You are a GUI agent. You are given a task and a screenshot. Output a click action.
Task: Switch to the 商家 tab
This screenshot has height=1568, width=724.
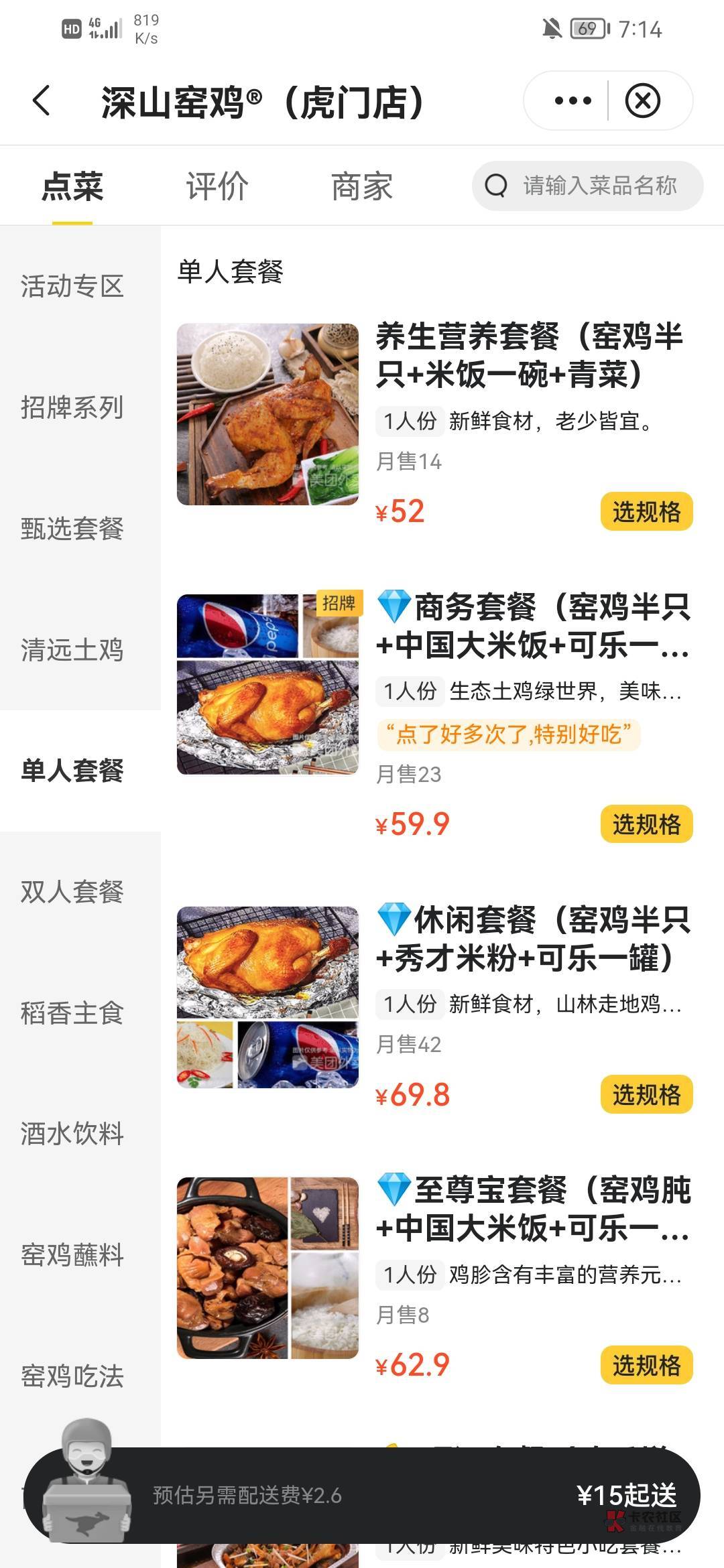[x=362, y=186]
